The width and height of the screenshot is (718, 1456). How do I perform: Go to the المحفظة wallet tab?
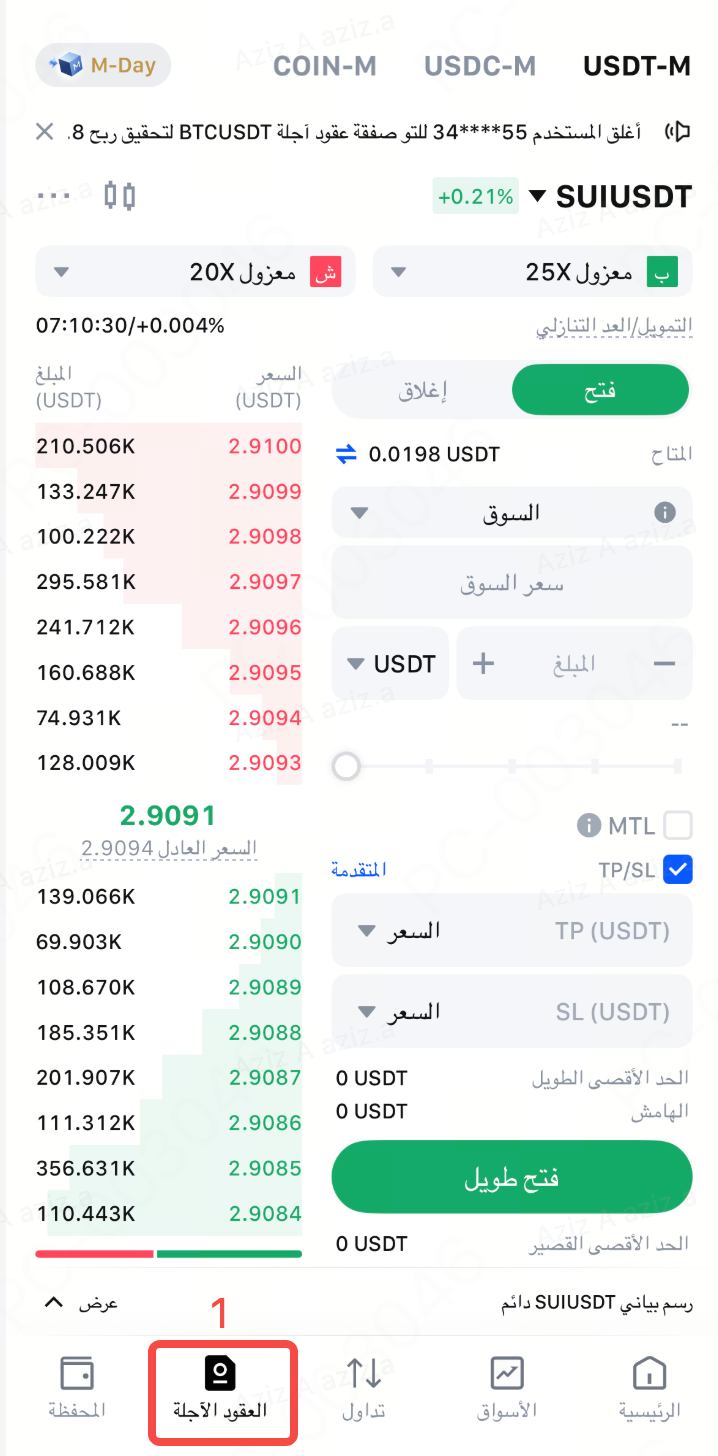(77, 1390)
